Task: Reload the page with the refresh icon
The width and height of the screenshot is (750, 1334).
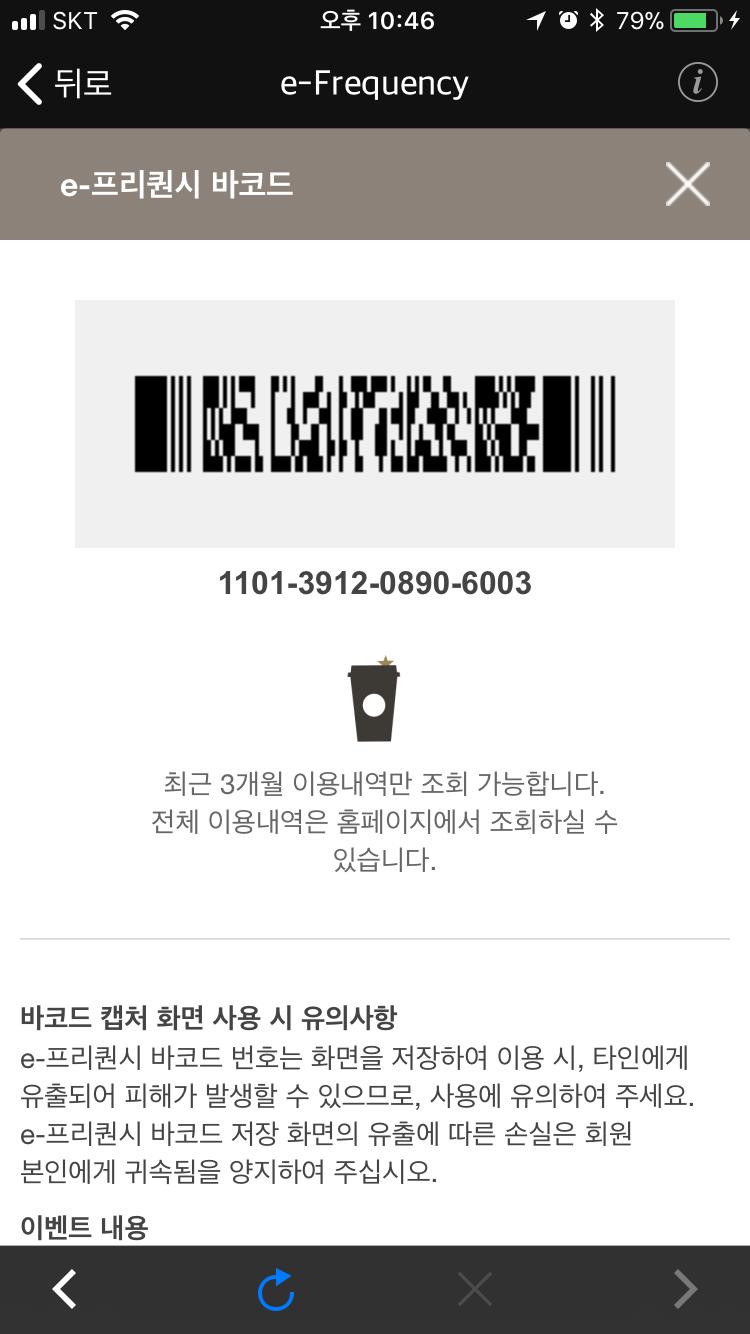Action: [x=275, y=1289]
